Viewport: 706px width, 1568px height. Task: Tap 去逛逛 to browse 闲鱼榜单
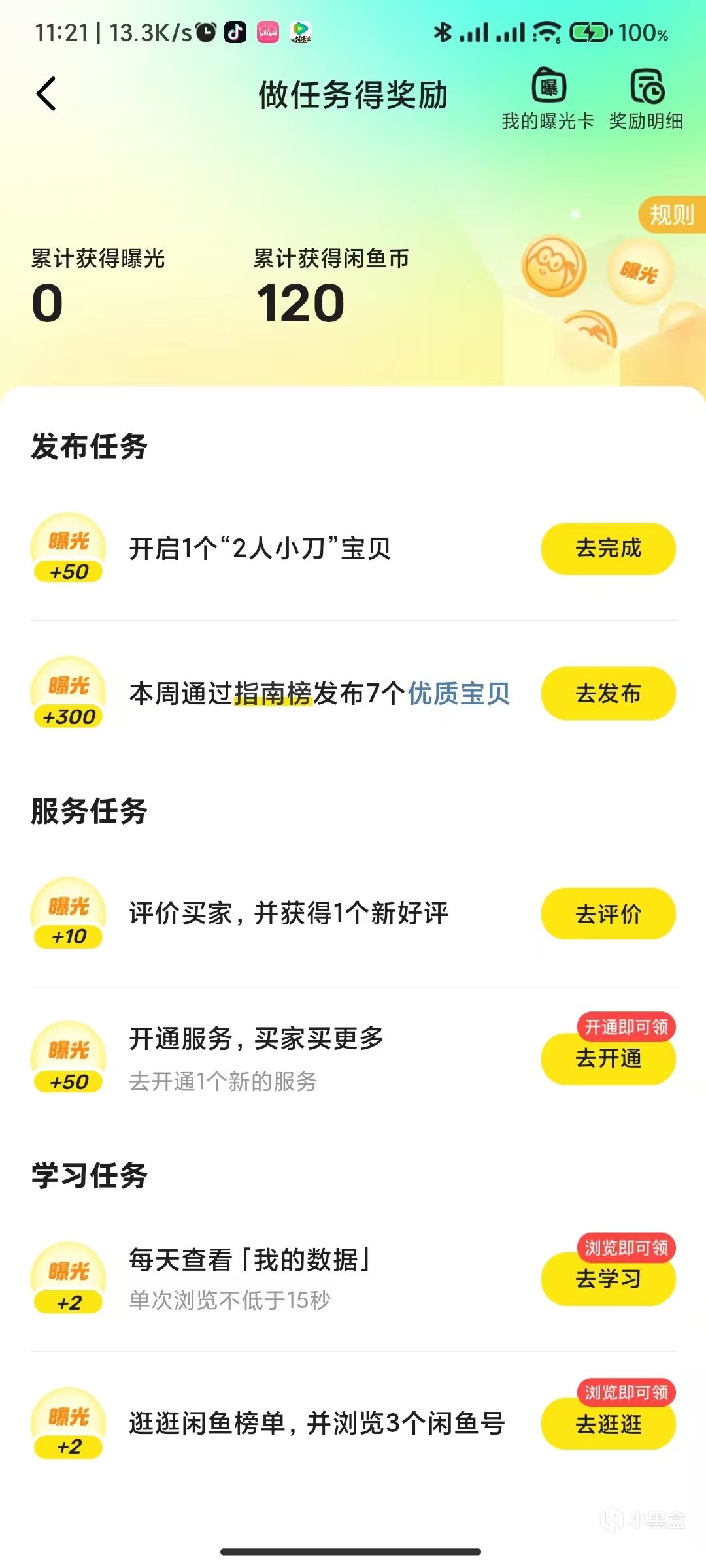click(x=608, y=1424)
